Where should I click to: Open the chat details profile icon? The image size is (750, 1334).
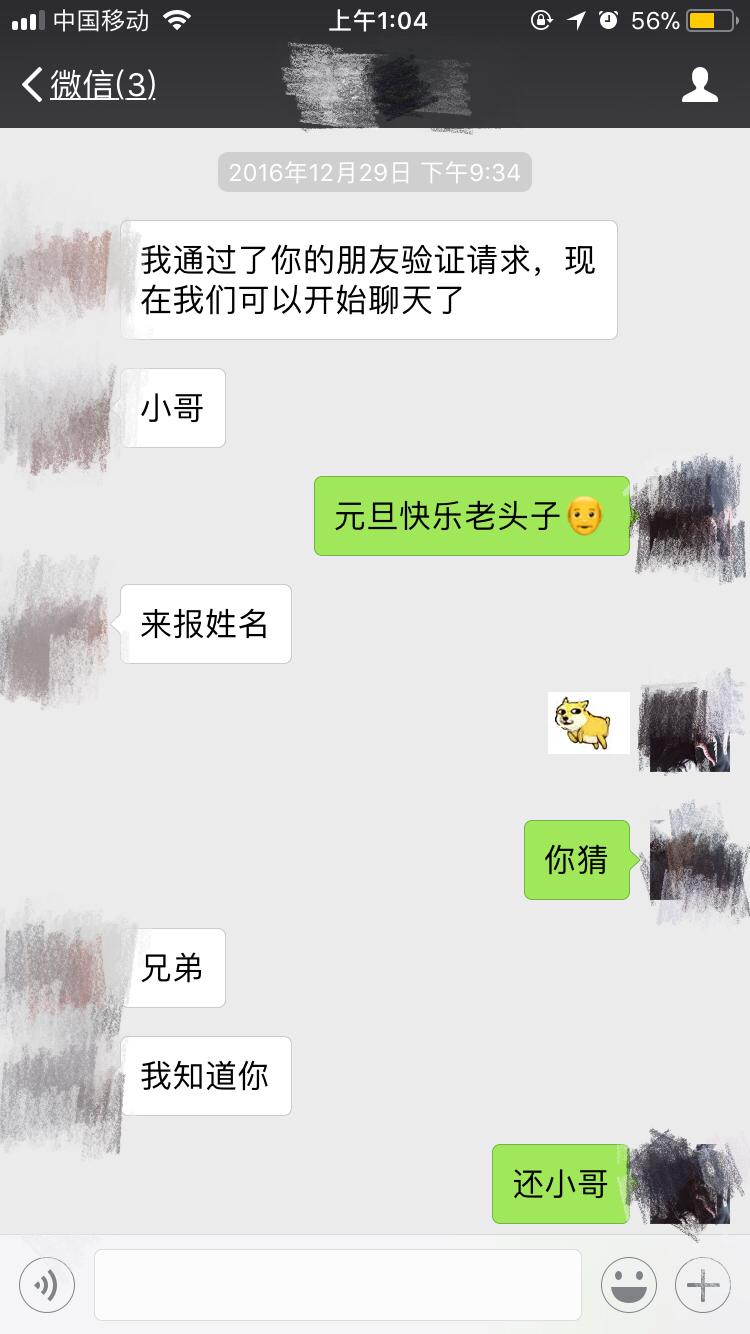click(699, 85)
